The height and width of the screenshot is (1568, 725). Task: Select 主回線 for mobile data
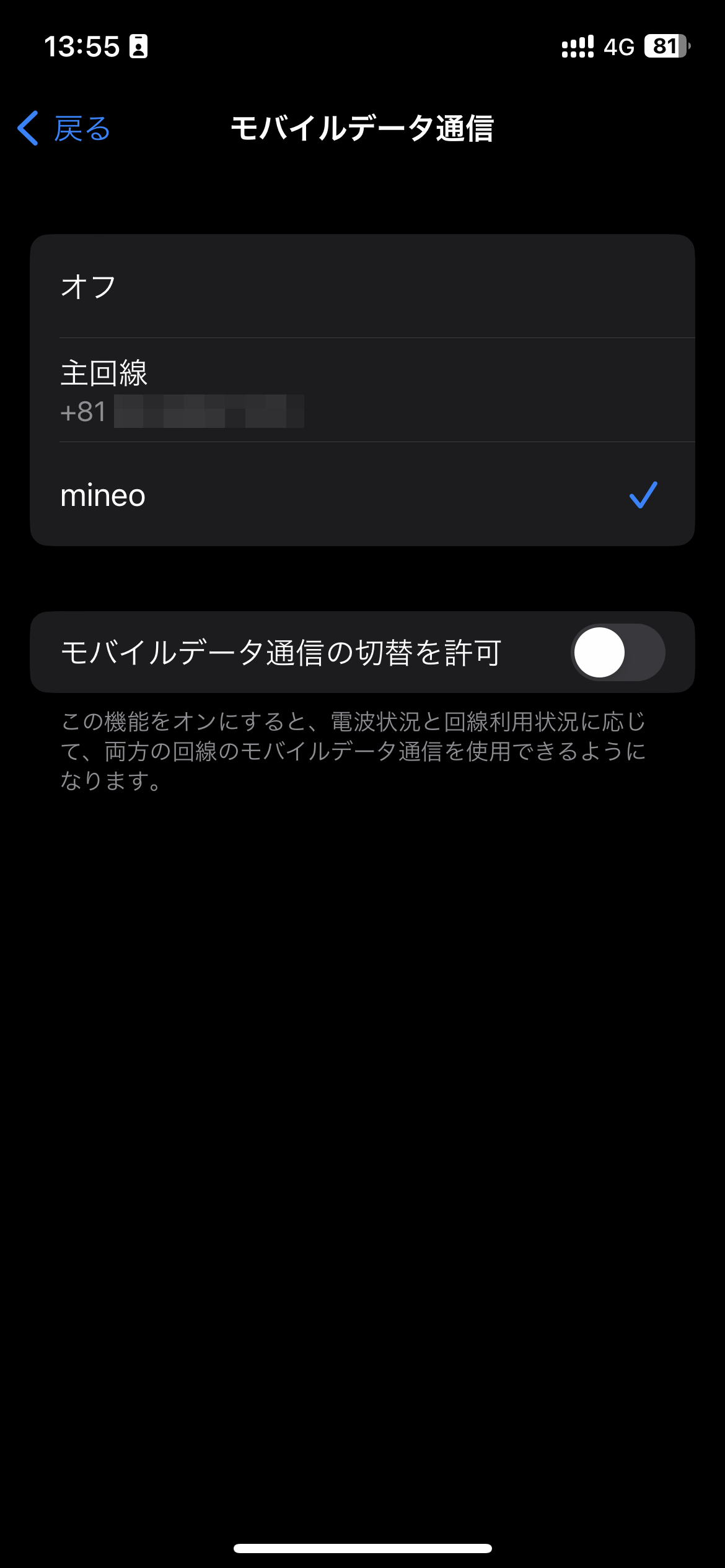(362, 390)
